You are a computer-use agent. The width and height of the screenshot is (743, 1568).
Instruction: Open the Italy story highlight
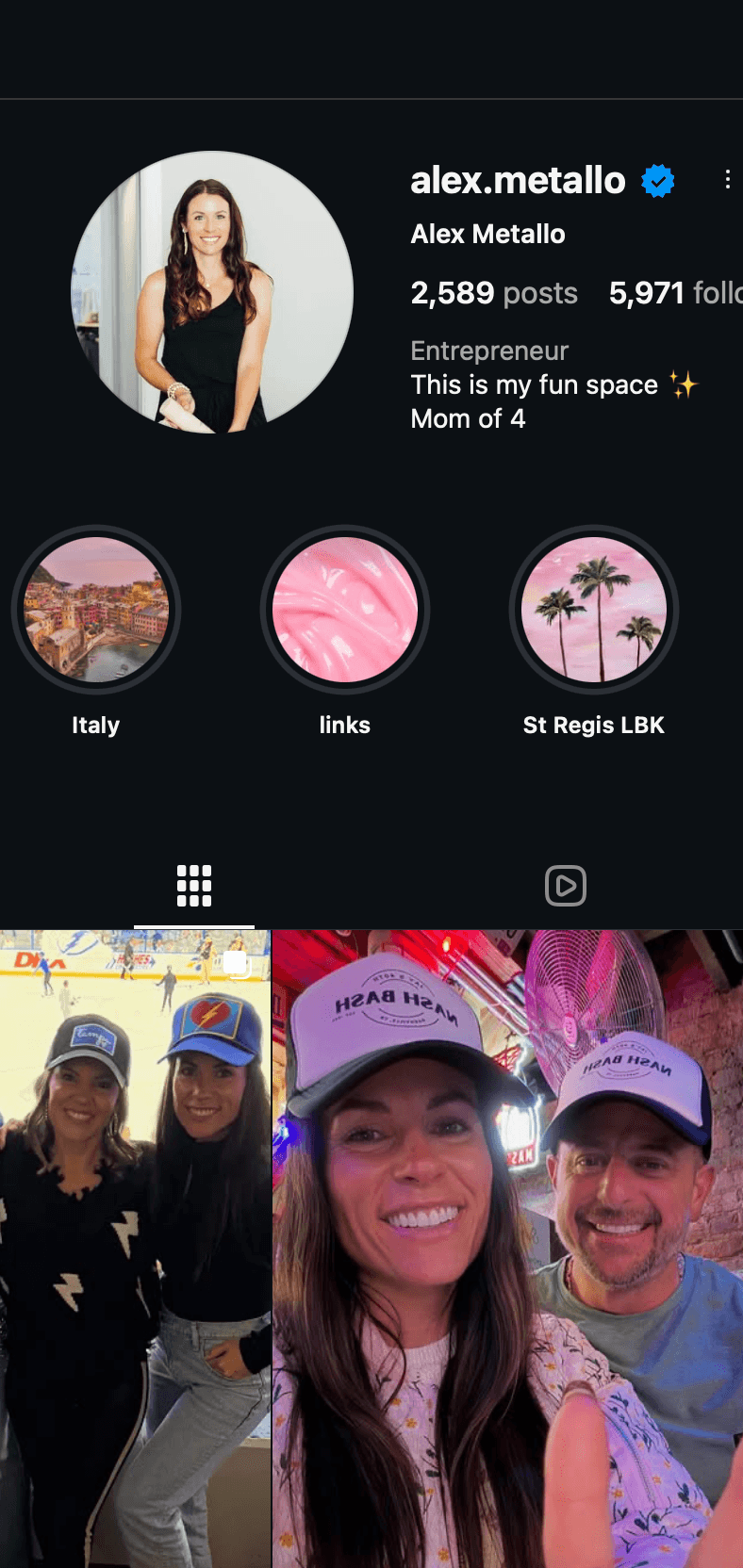tap(96, 610)
